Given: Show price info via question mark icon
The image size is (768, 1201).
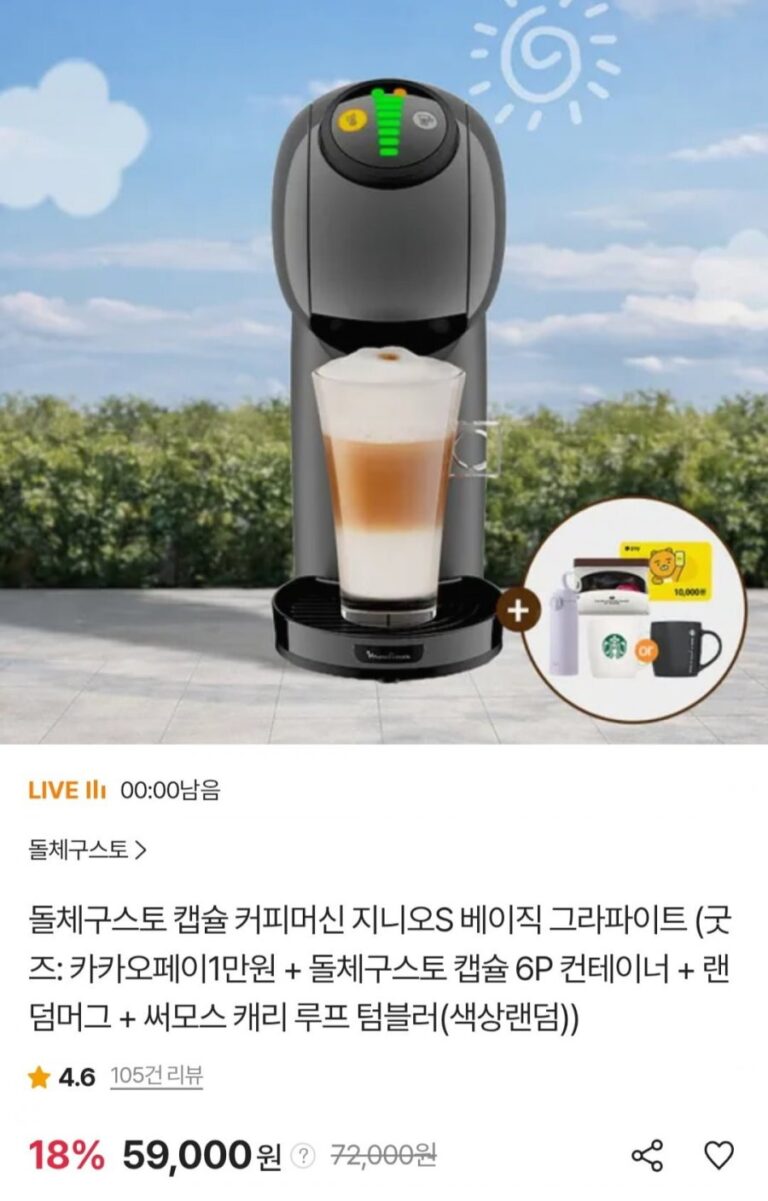Looking at the screenshot, I should tap(302, 1157).
